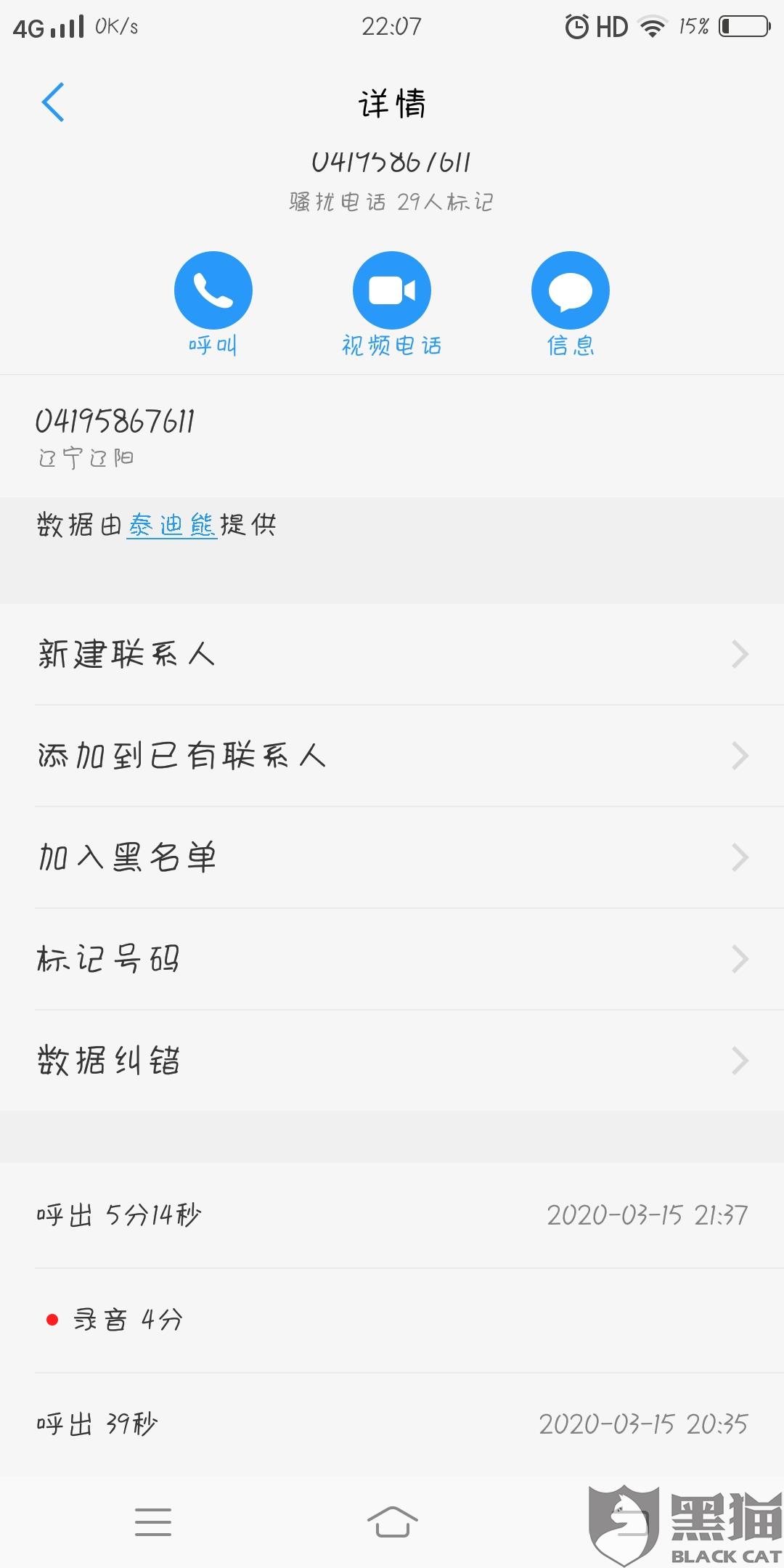Open the 标记号码 option

[392, 959]
